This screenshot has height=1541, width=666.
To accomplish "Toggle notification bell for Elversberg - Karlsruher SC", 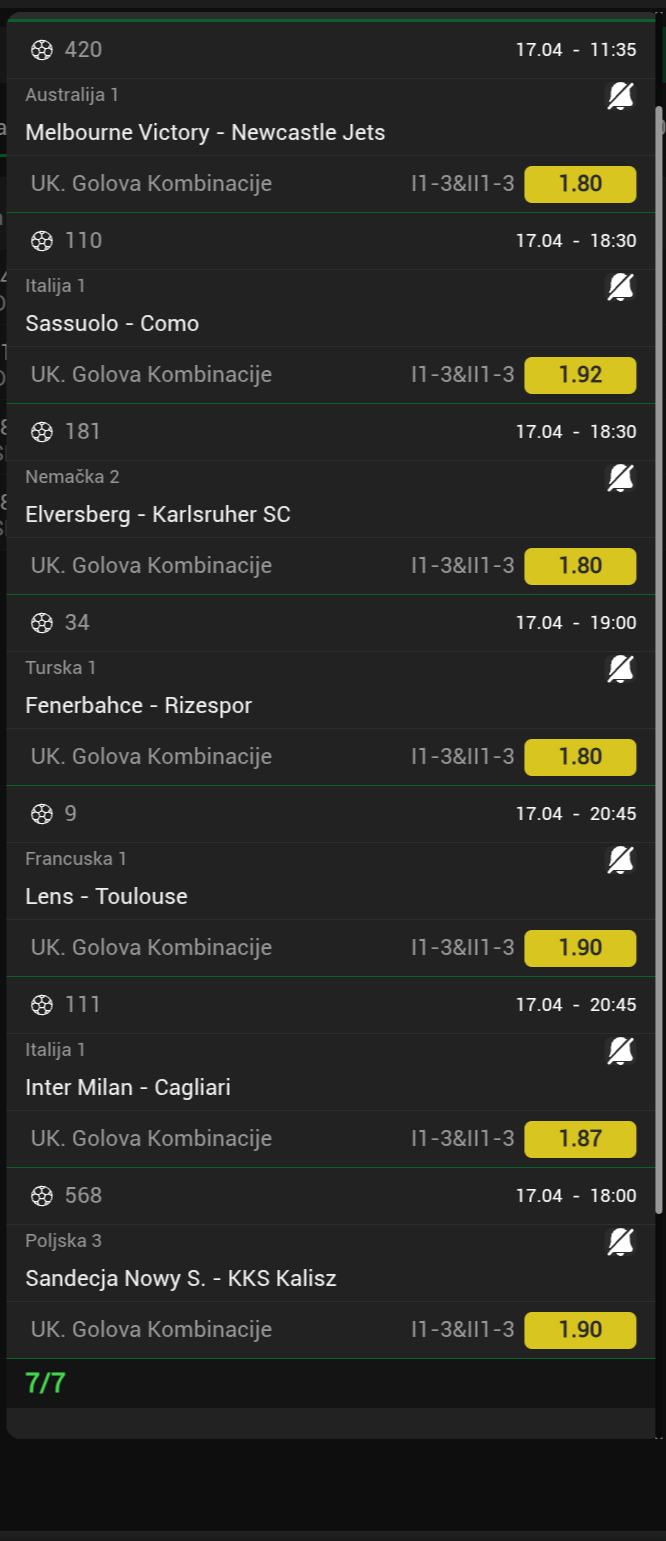I will pos(620,479).
